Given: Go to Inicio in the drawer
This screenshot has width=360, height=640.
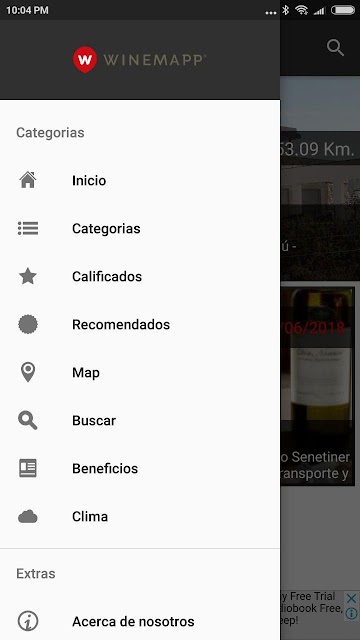Looking at the screenshot, I should (140, 180).
